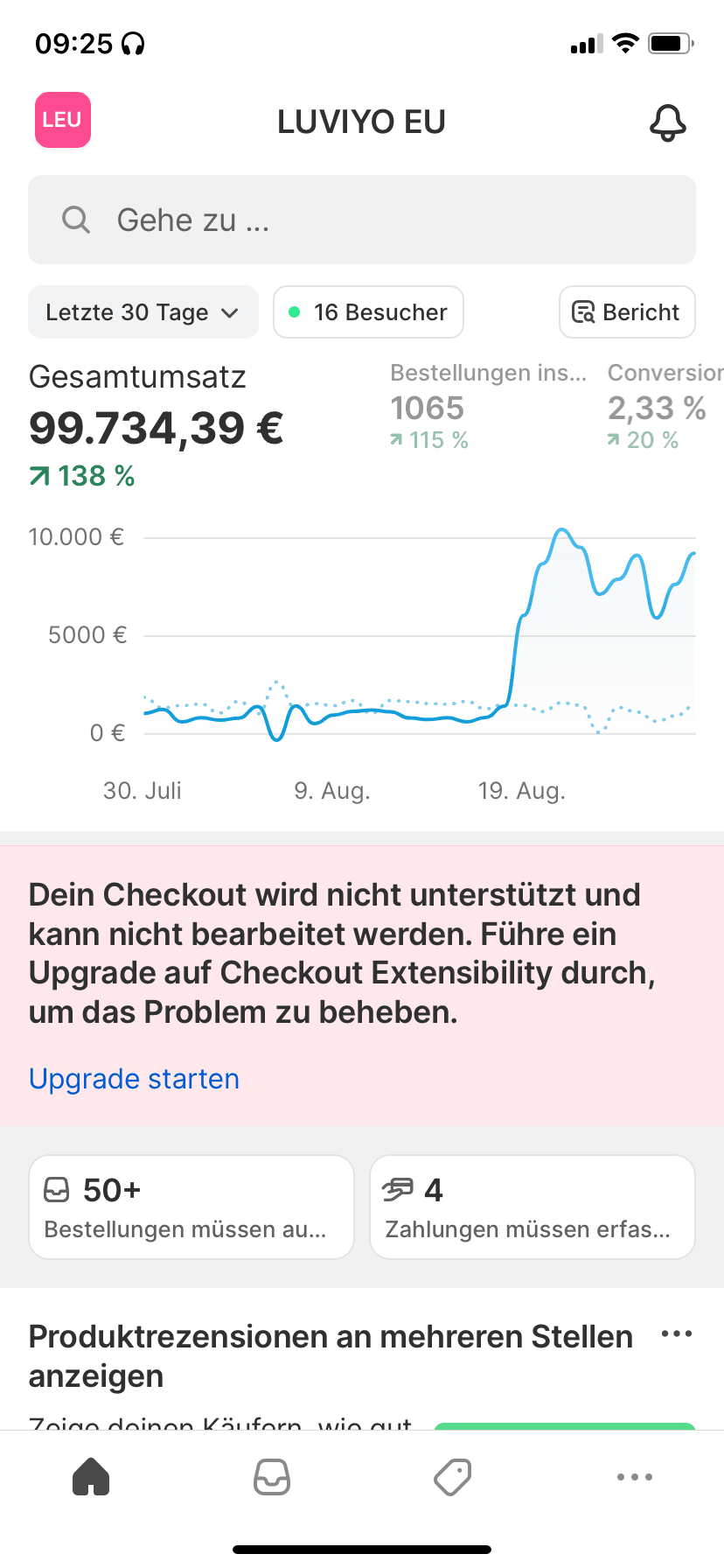Screen dimensions: 724x1568
Task: Tap the 'Gehe zu ...' search field
Action: 362,220
